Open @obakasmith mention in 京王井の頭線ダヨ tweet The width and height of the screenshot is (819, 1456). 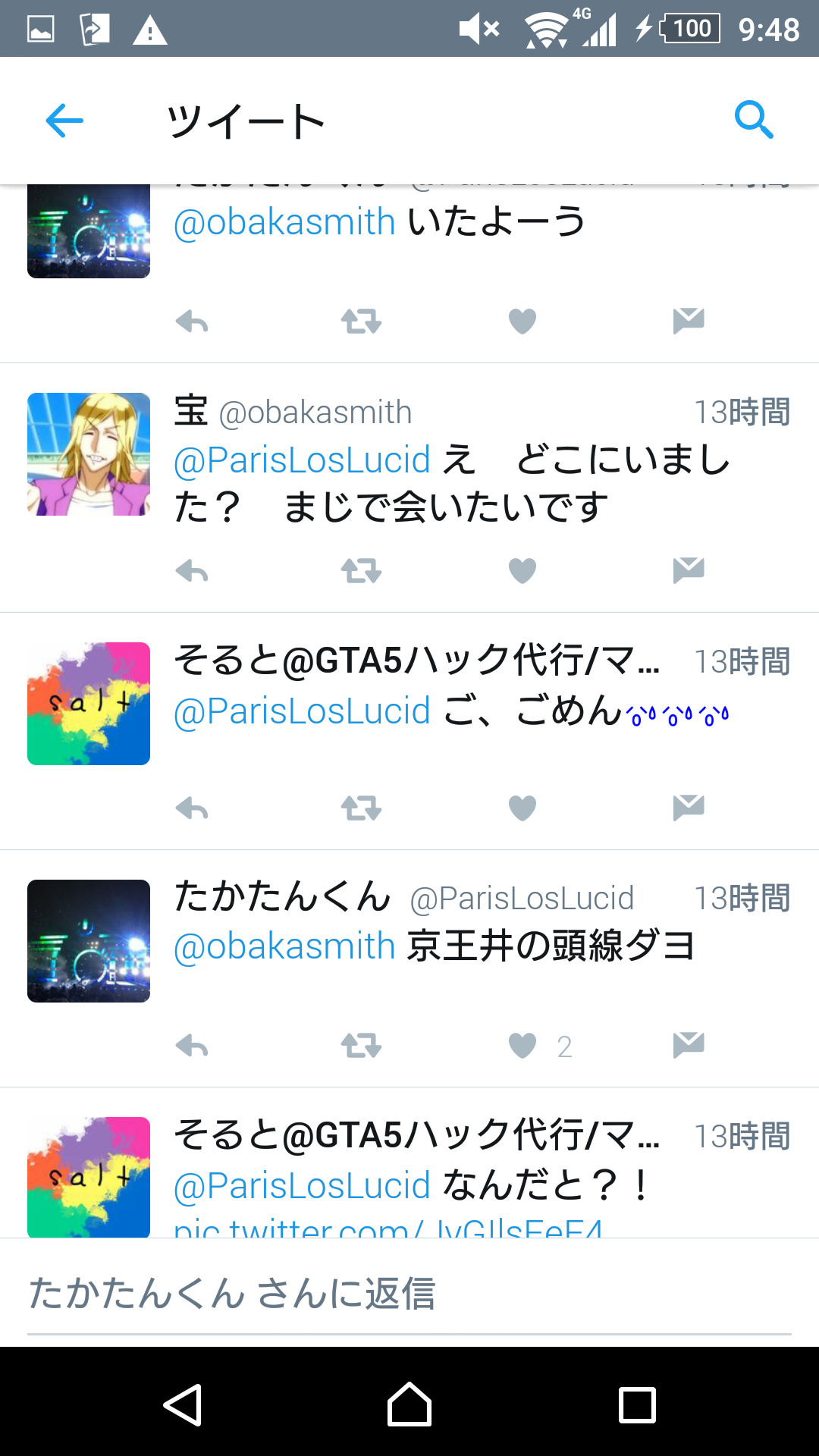(x=285, y=947)
